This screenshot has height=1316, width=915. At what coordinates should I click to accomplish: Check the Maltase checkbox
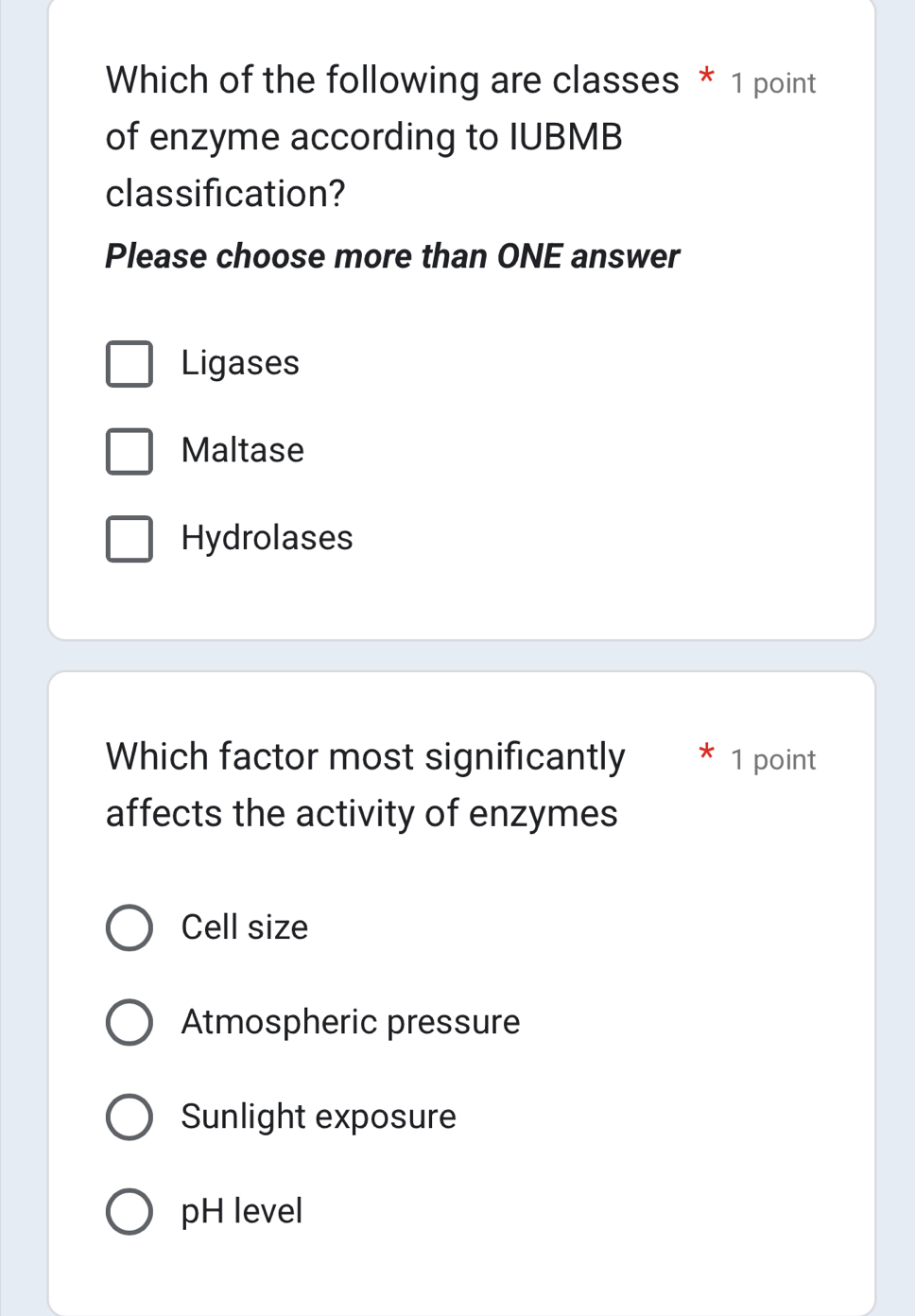(129, 451)
